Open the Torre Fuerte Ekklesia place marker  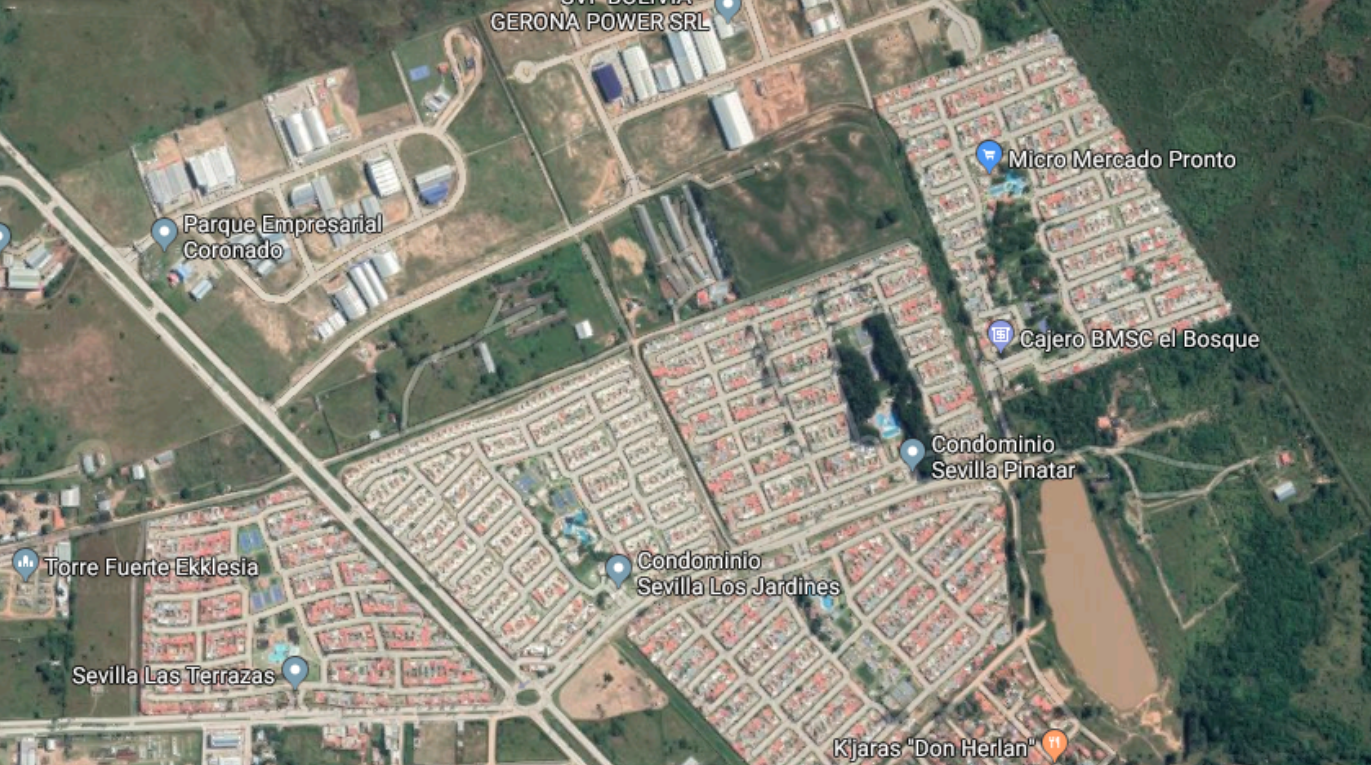[25, 564]
